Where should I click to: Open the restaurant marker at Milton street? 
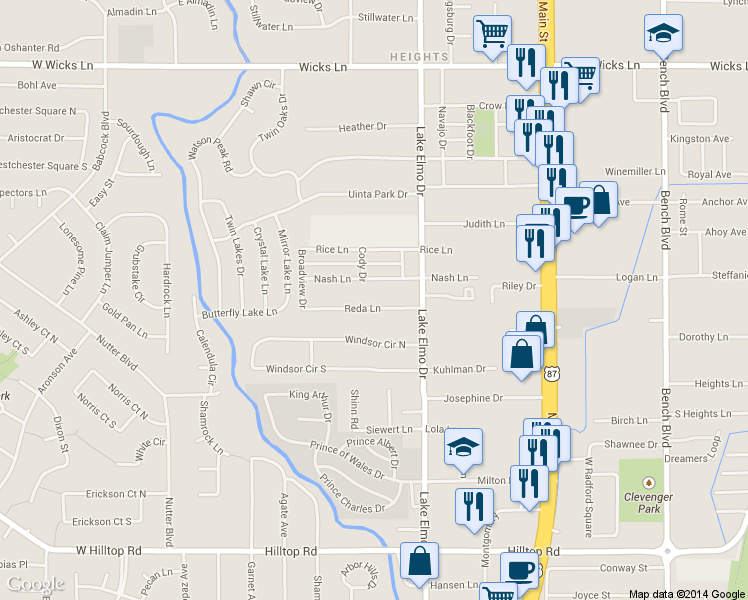pos(529,485)
